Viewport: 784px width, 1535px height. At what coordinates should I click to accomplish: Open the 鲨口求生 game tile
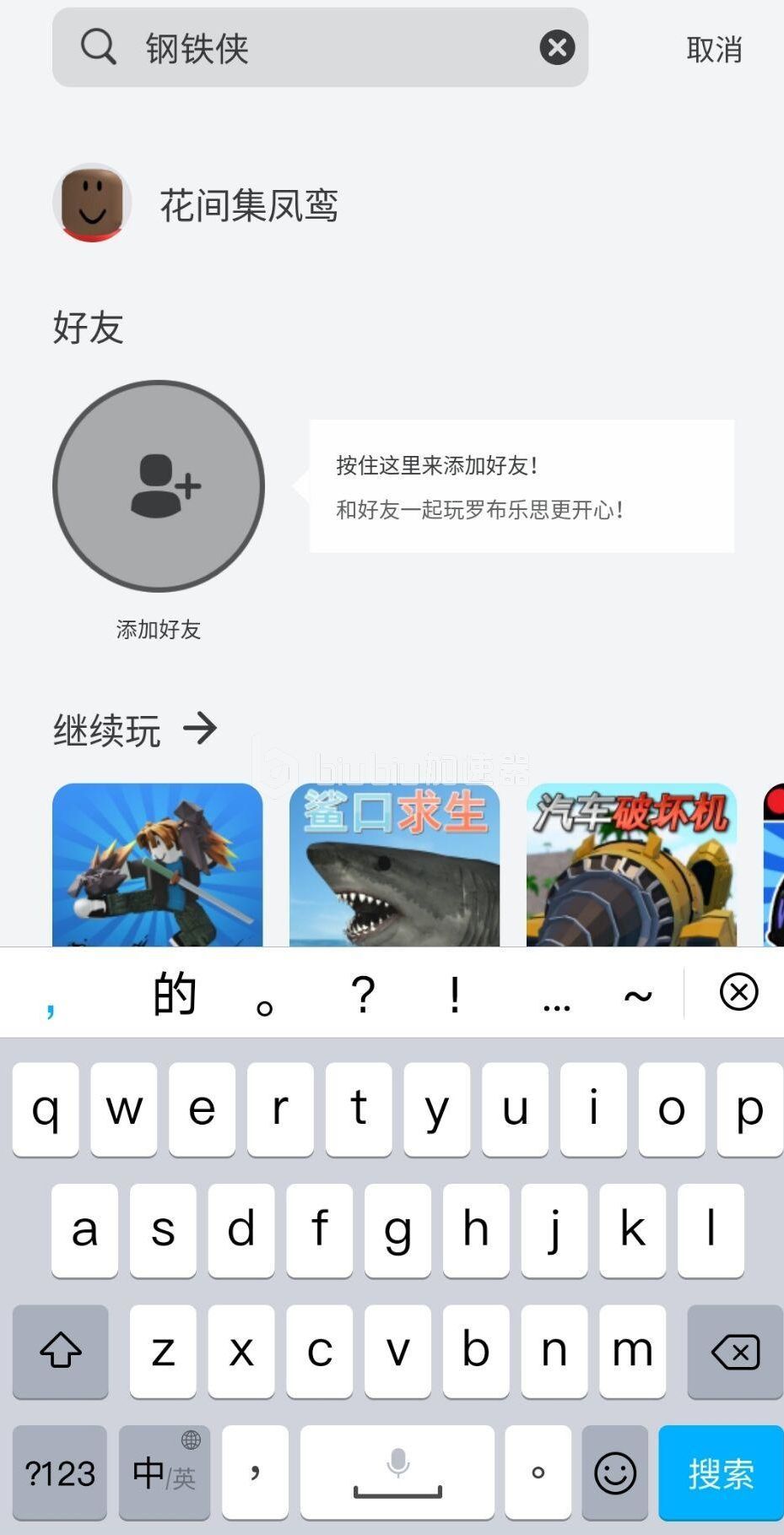(394, 865)
